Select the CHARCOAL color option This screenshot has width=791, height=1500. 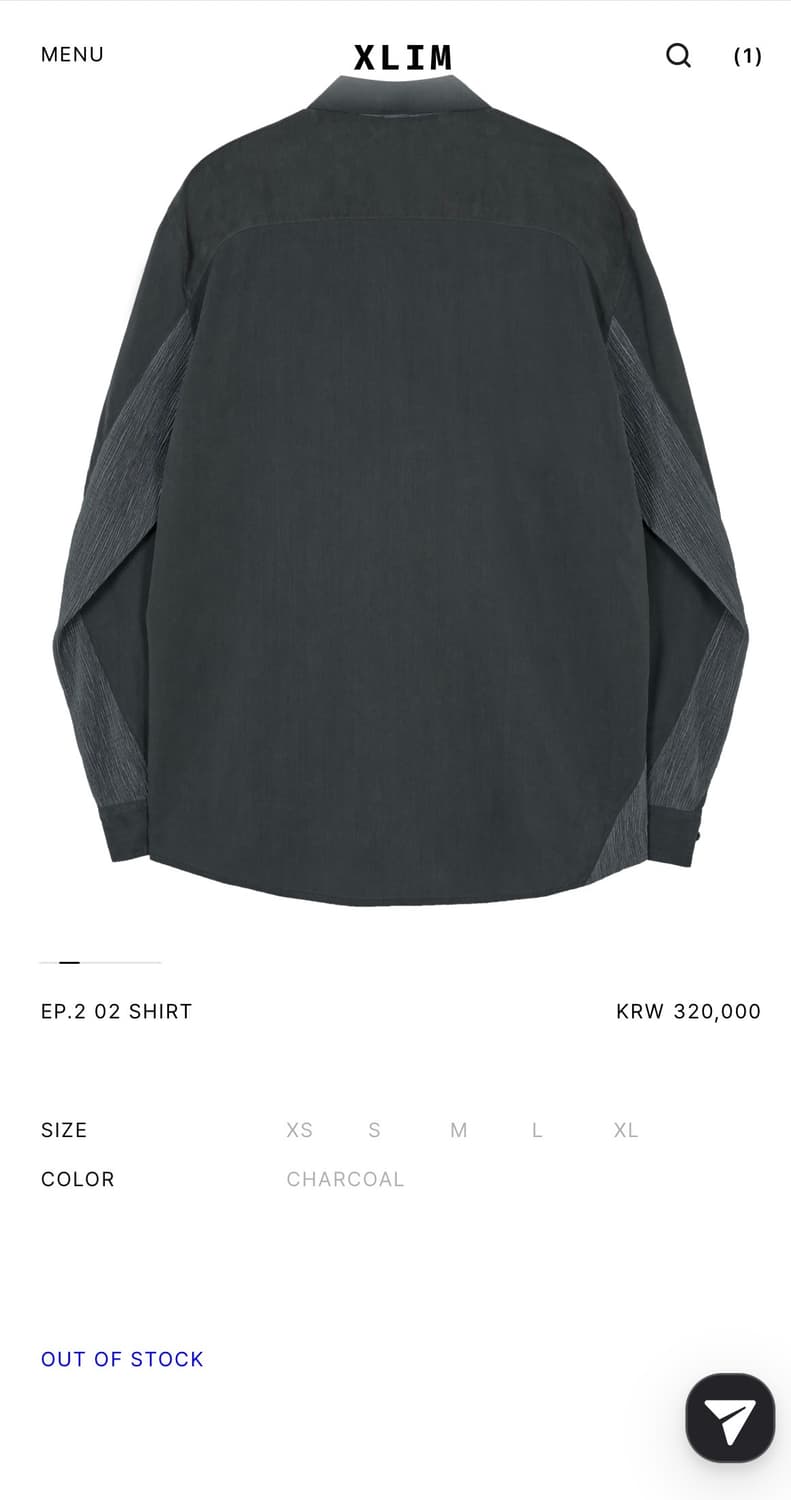tap(346, 1179)
